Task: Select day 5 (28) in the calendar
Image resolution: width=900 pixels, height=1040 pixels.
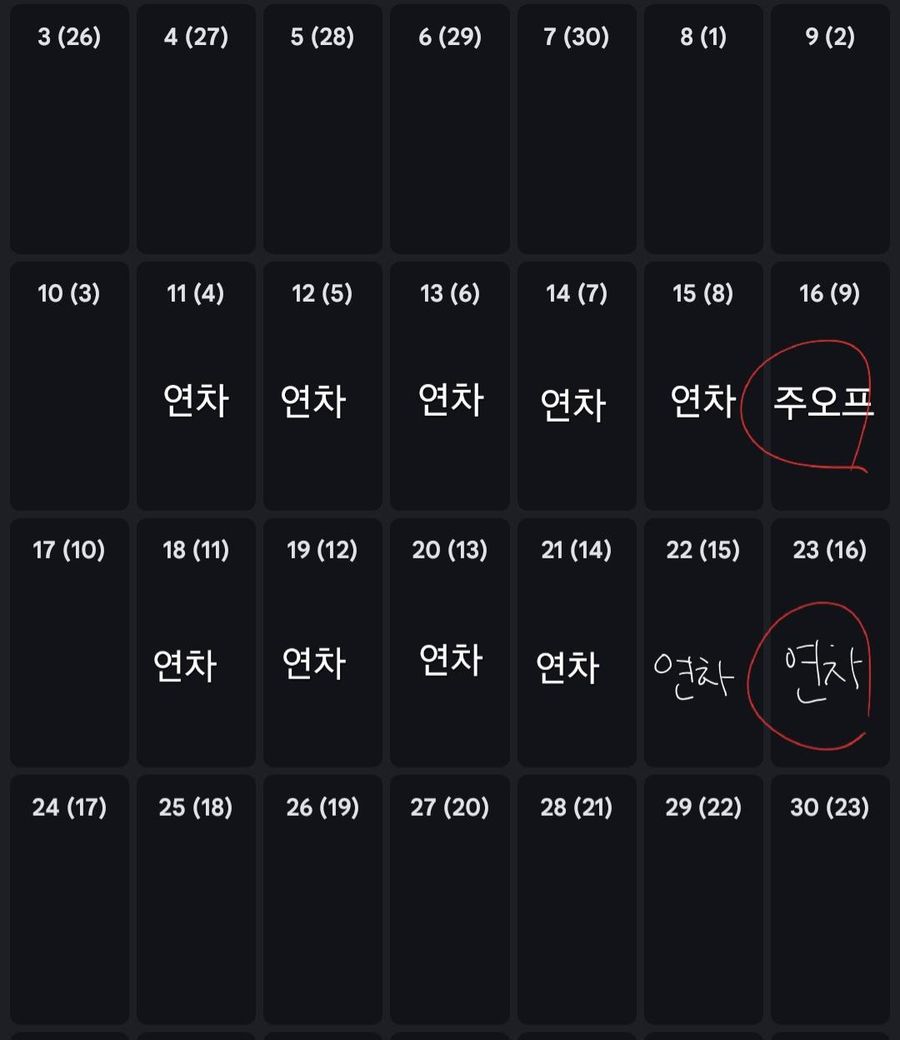Action: 322,129
